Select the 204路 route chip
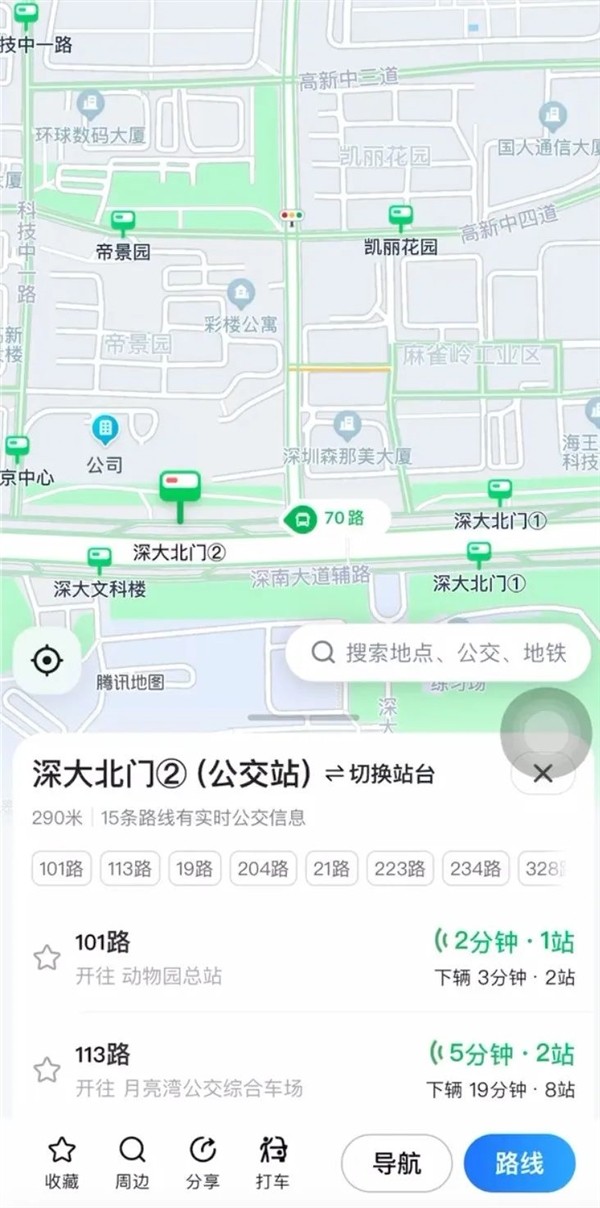 click(x=264, y=869)
